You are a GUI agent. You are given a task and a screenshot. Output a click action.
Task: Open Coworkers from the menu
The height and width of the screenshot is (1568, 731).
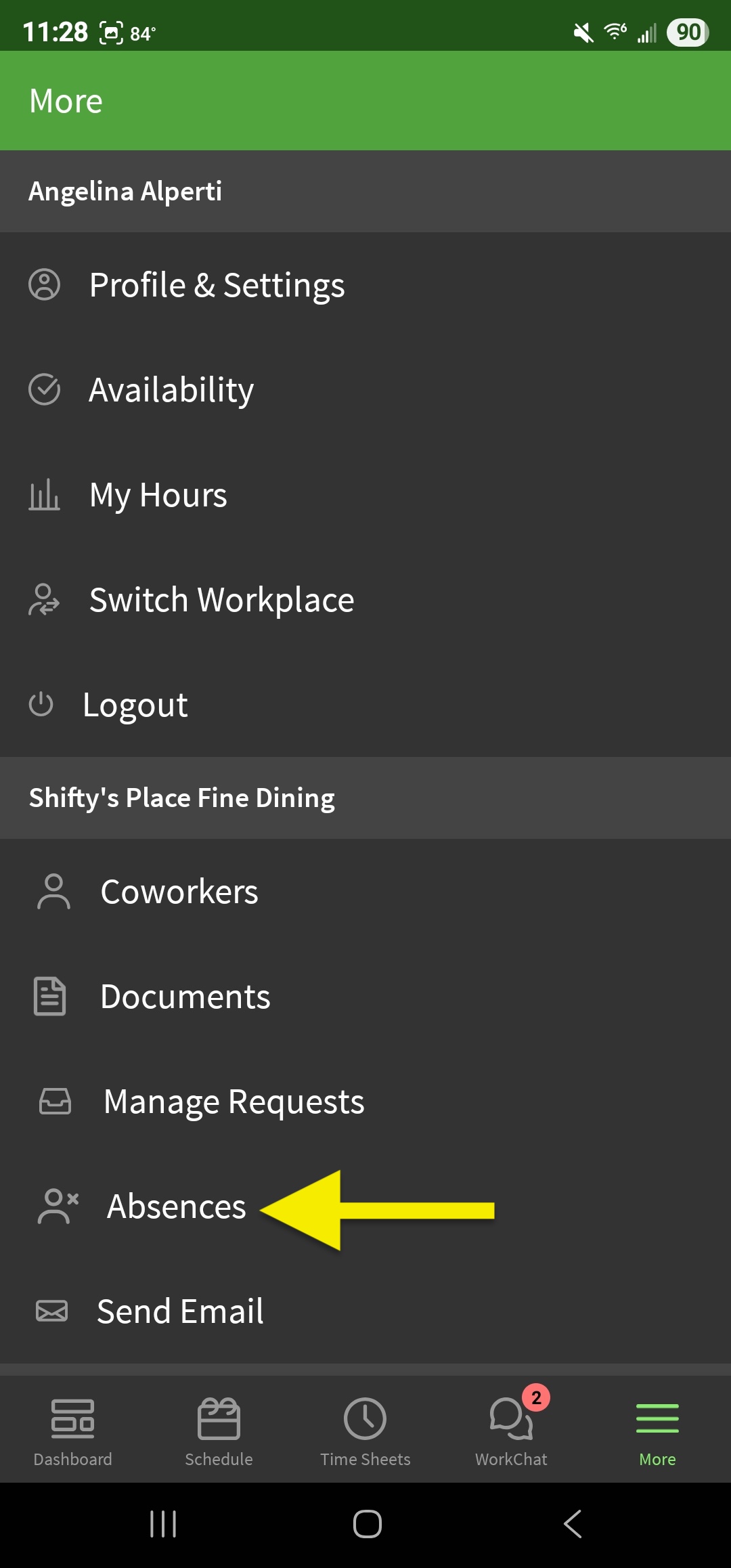tap(179, 892)
